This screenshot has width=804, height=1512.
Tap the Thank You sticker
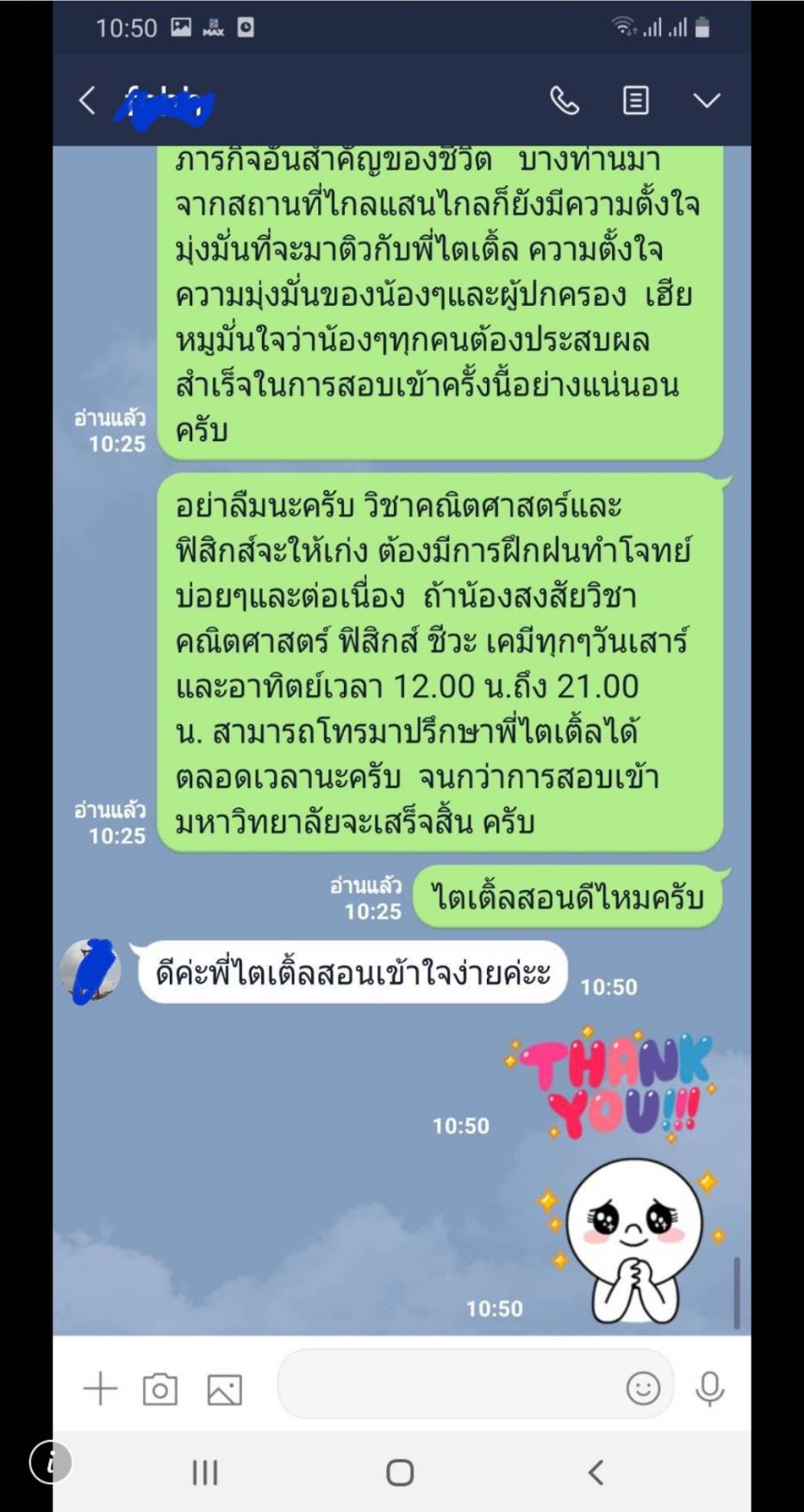coord(614,1082)
